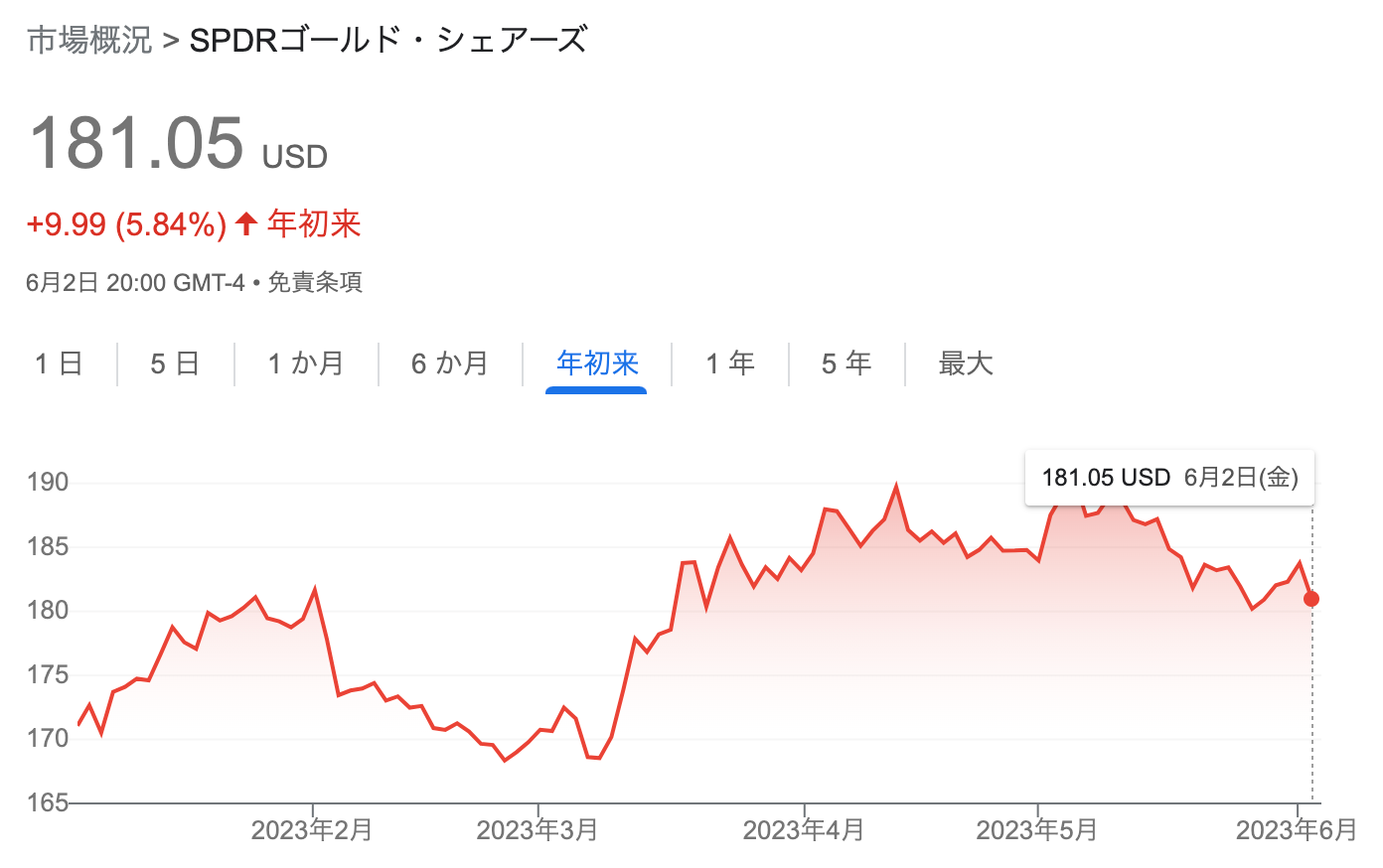Screen dimensions: 1383x868
Task: Show the 1年 chart range
Action: 730,363
